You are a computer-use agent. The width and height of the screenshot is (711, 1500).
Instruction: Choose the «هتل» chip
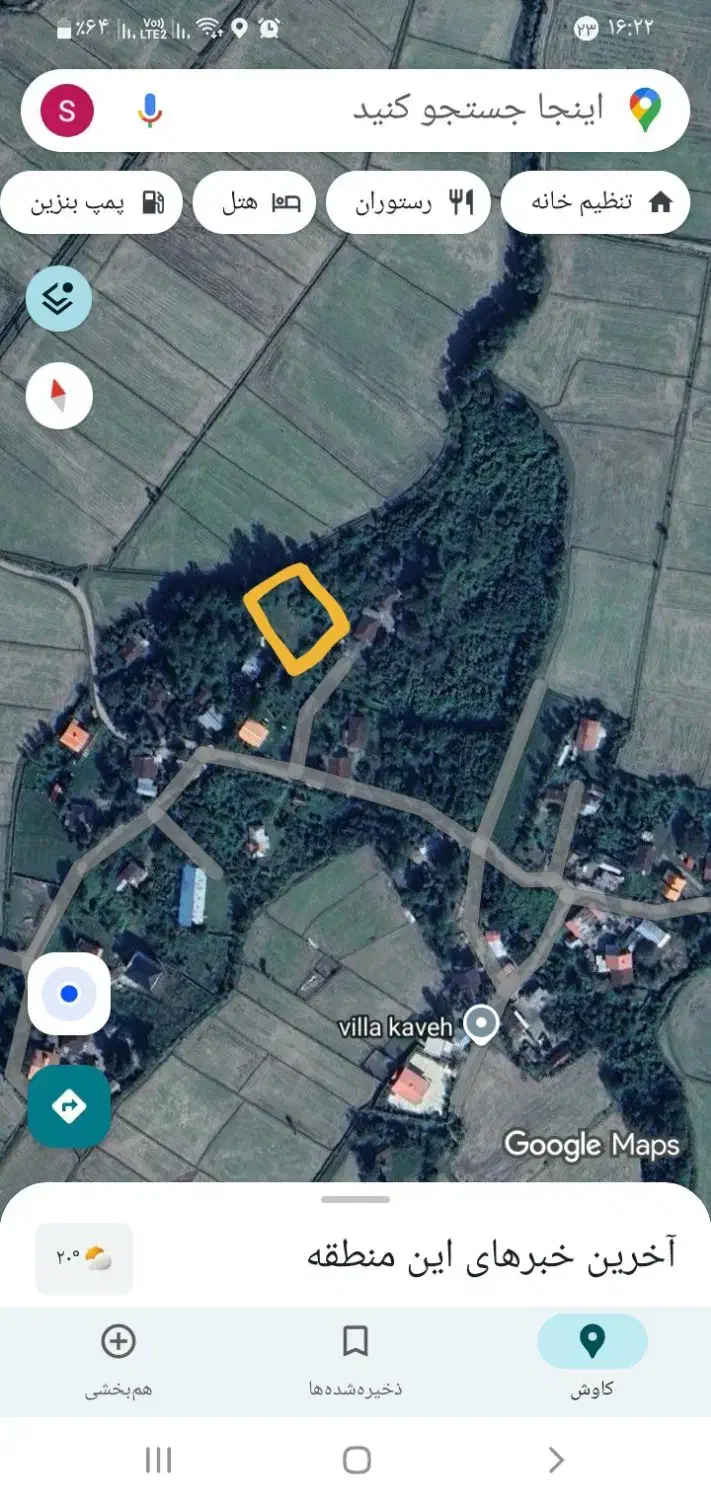tap(255, 203)
